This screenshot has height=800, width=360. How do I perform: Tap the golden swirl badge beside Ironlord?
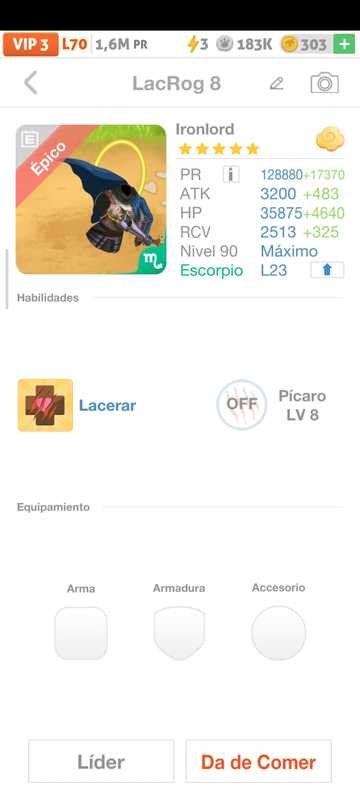click(330, 139)
